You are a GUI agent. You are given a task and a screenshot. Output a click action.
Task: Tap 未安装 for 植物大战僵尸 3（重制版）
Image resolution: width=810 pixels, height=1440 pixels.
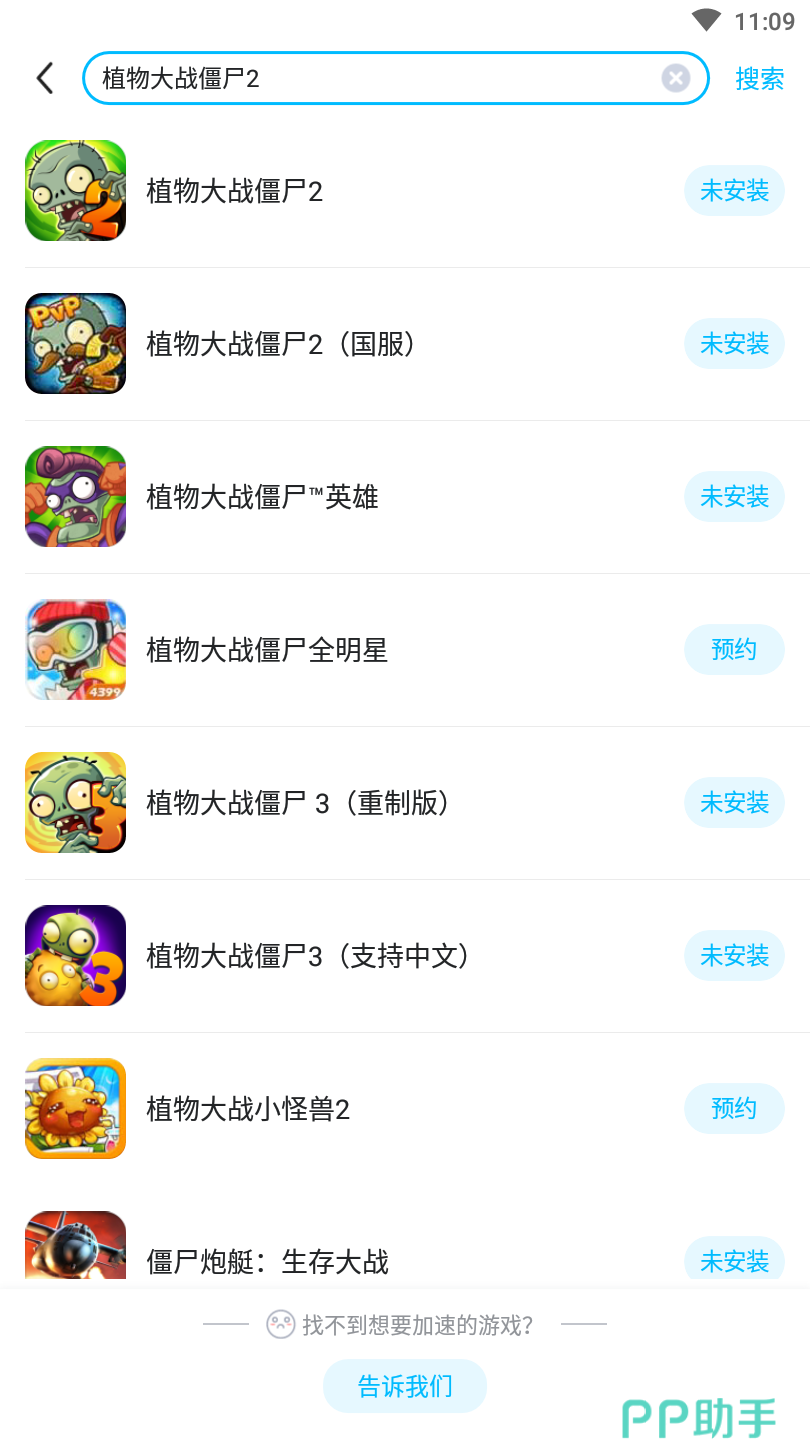pyautogui.click(x=734, y=803)
